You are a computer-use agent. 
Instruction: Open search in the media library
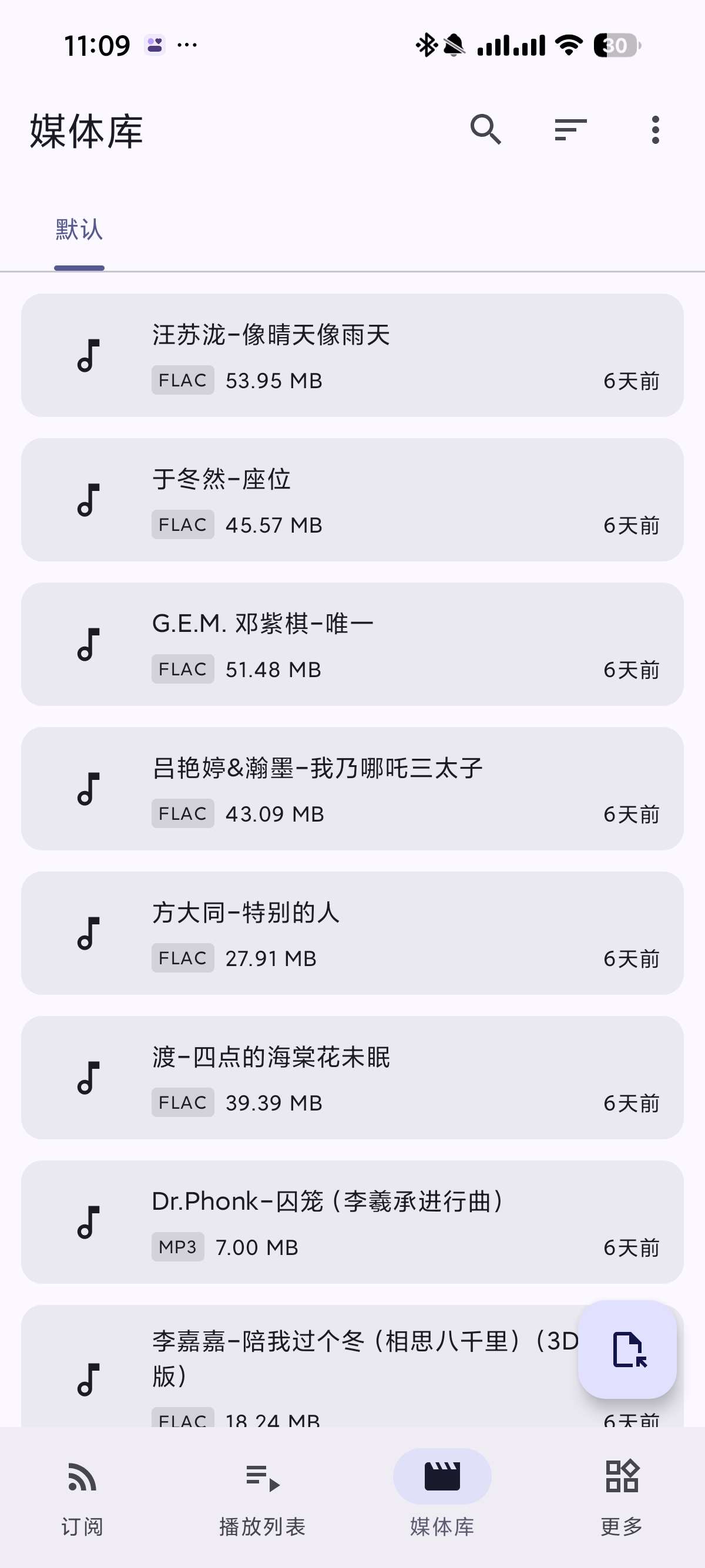click(x=485, y=130)
